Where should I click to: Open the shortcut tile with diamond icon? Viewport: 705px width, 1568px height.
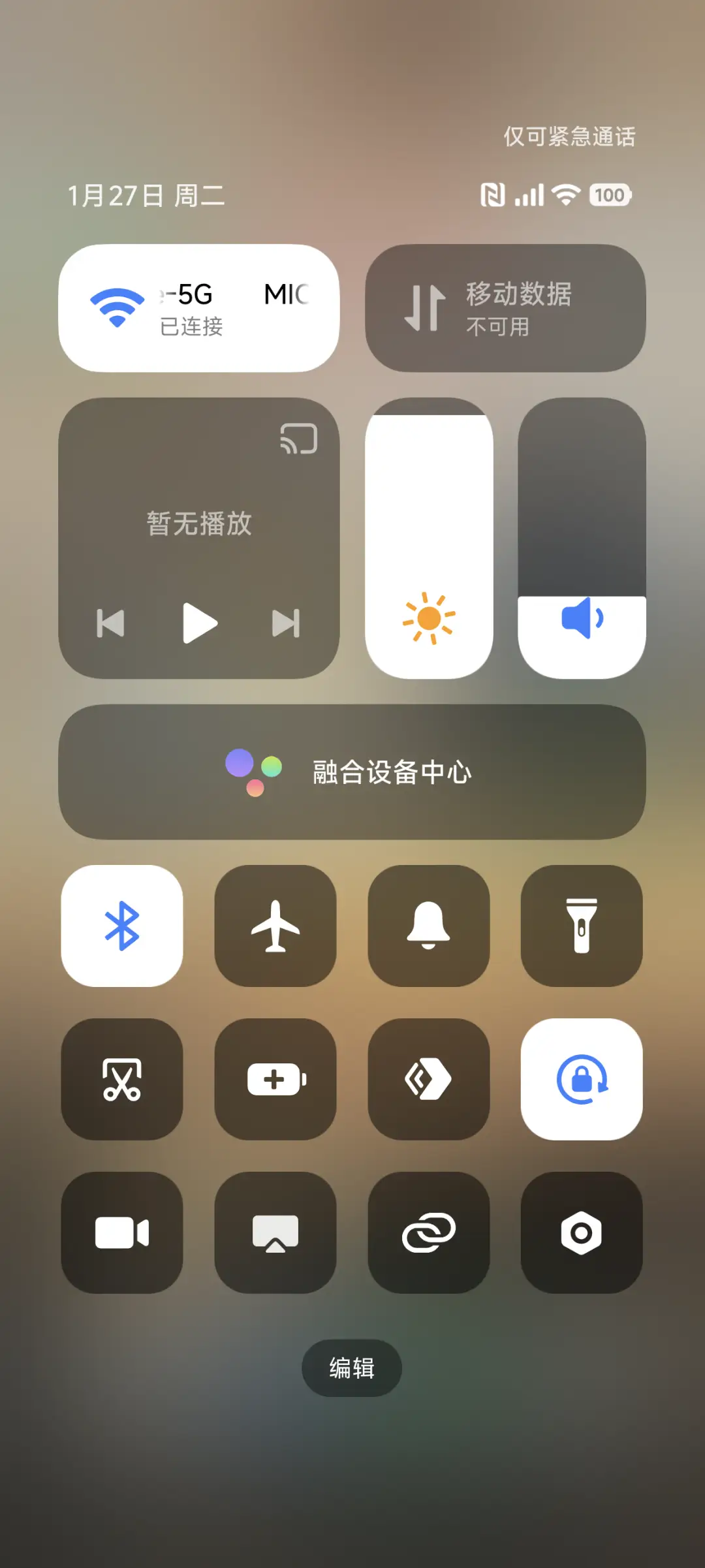[429, 1080]
